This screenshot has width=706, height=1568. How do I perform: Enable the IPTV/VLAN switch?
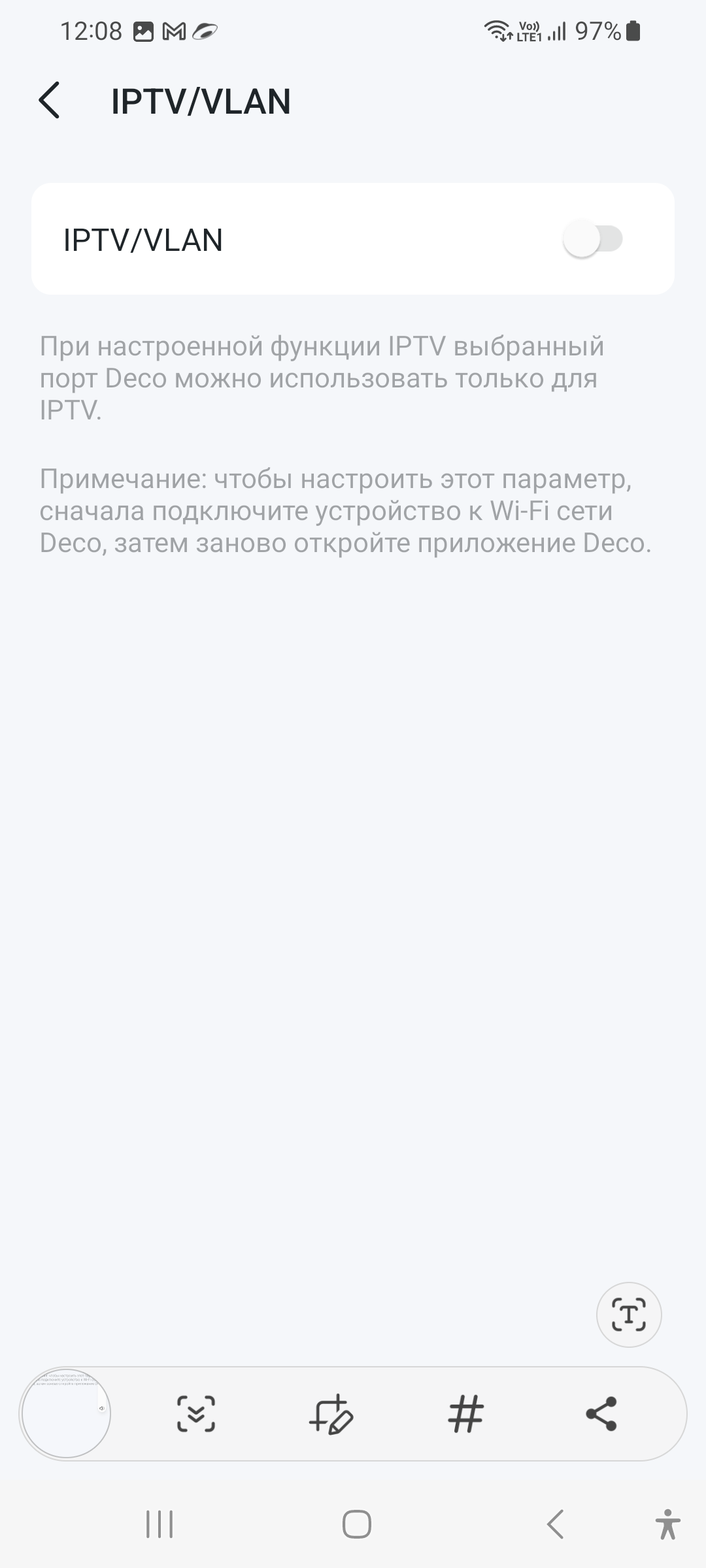click(x=592, y=239)
